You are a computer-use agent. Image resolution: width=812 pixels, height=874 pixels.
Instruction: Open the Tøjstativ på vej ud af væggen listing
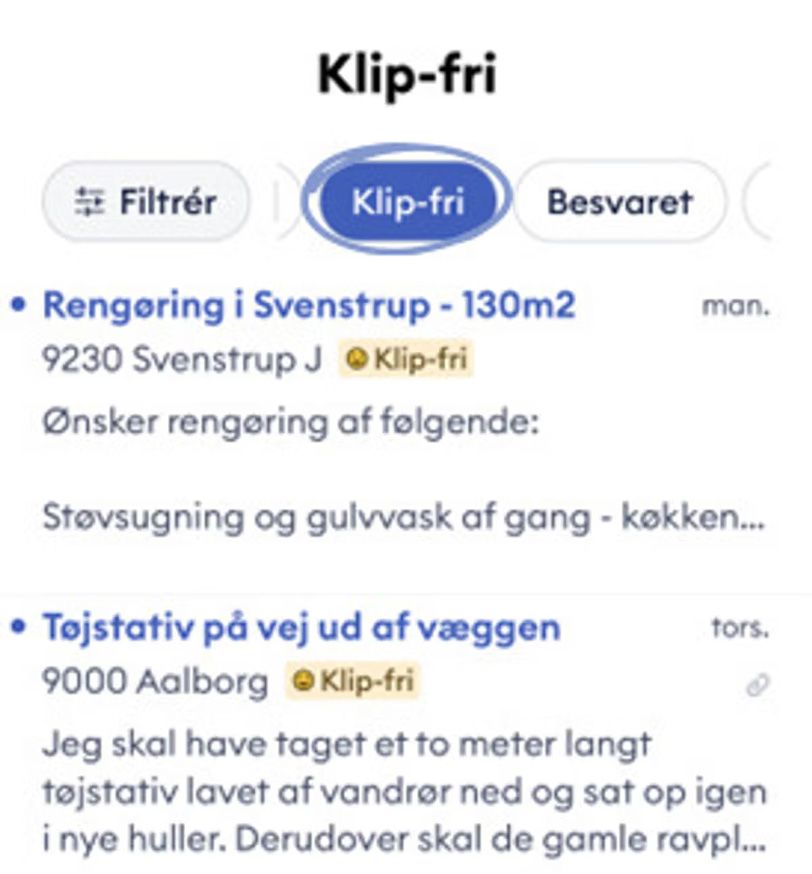tap(301, 628)
